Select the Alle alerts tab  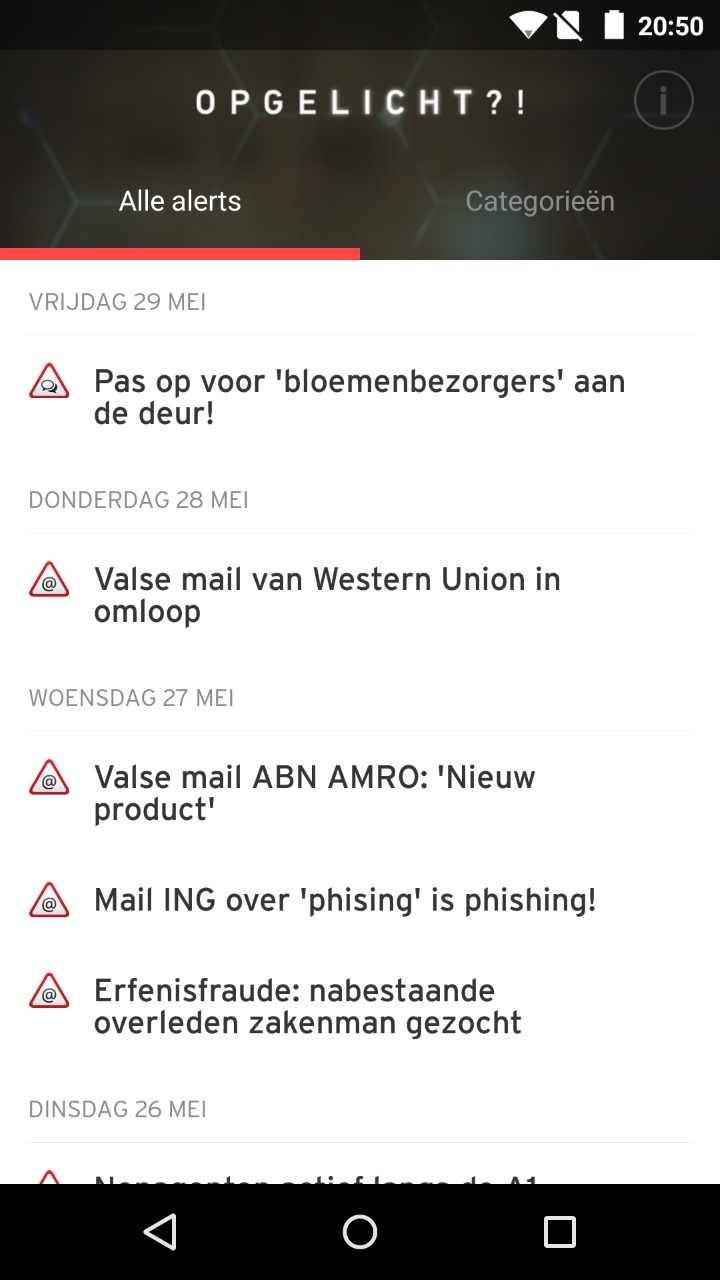[x=180, y=201]
